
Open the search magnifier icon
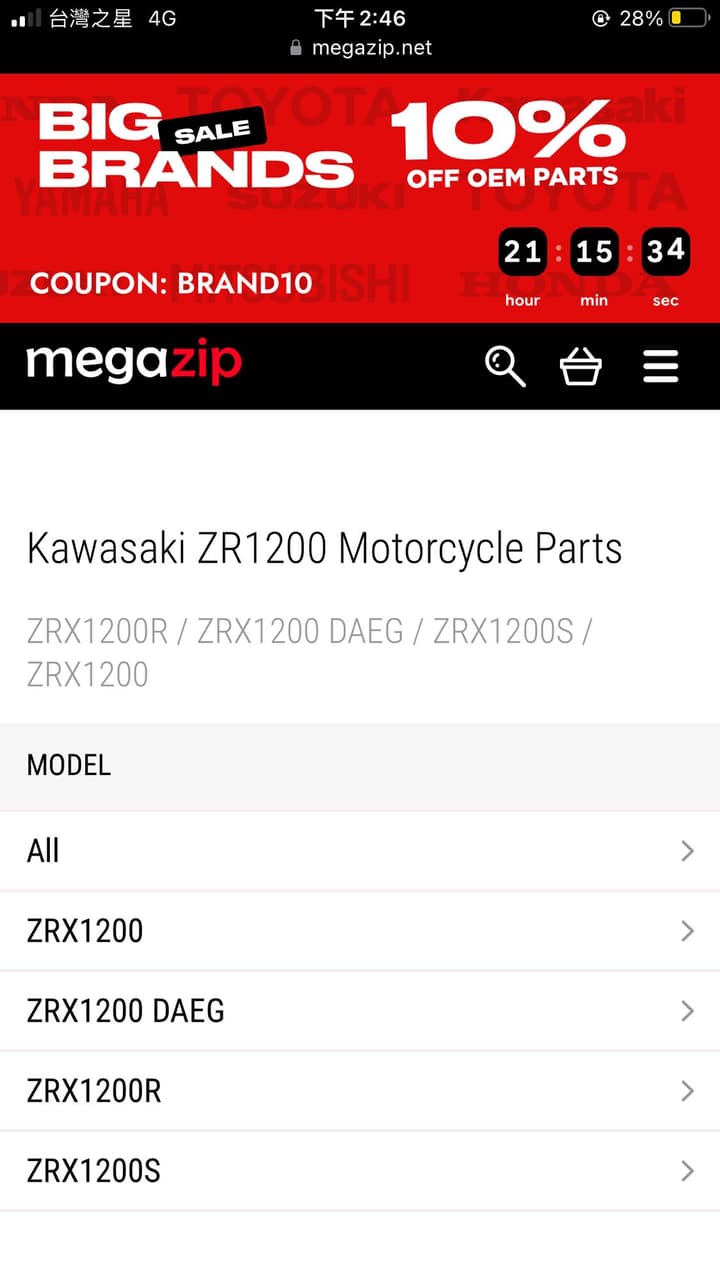(x=505, y=366)
